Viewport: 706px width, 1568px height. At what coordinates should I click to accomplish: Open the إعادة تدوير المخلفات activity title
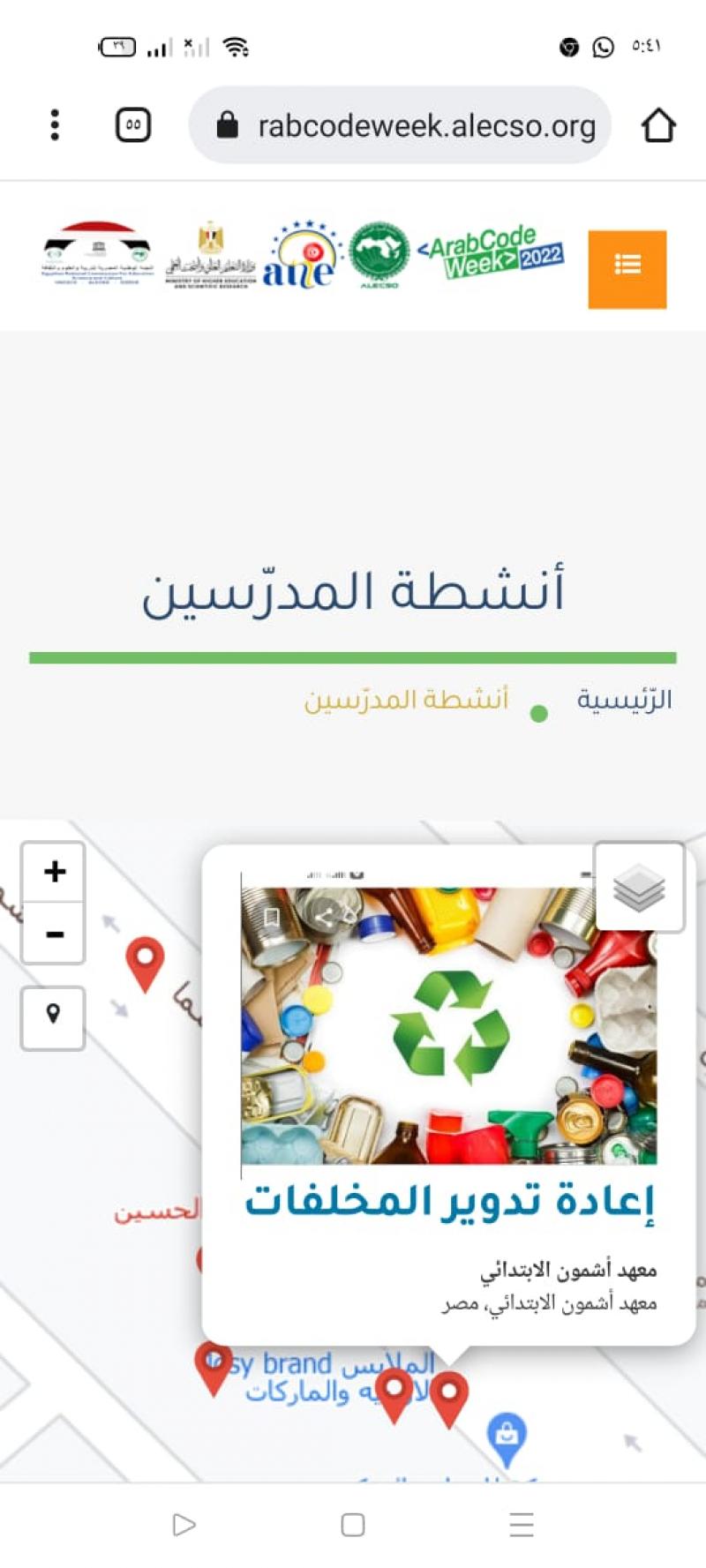pos(449,1202)
